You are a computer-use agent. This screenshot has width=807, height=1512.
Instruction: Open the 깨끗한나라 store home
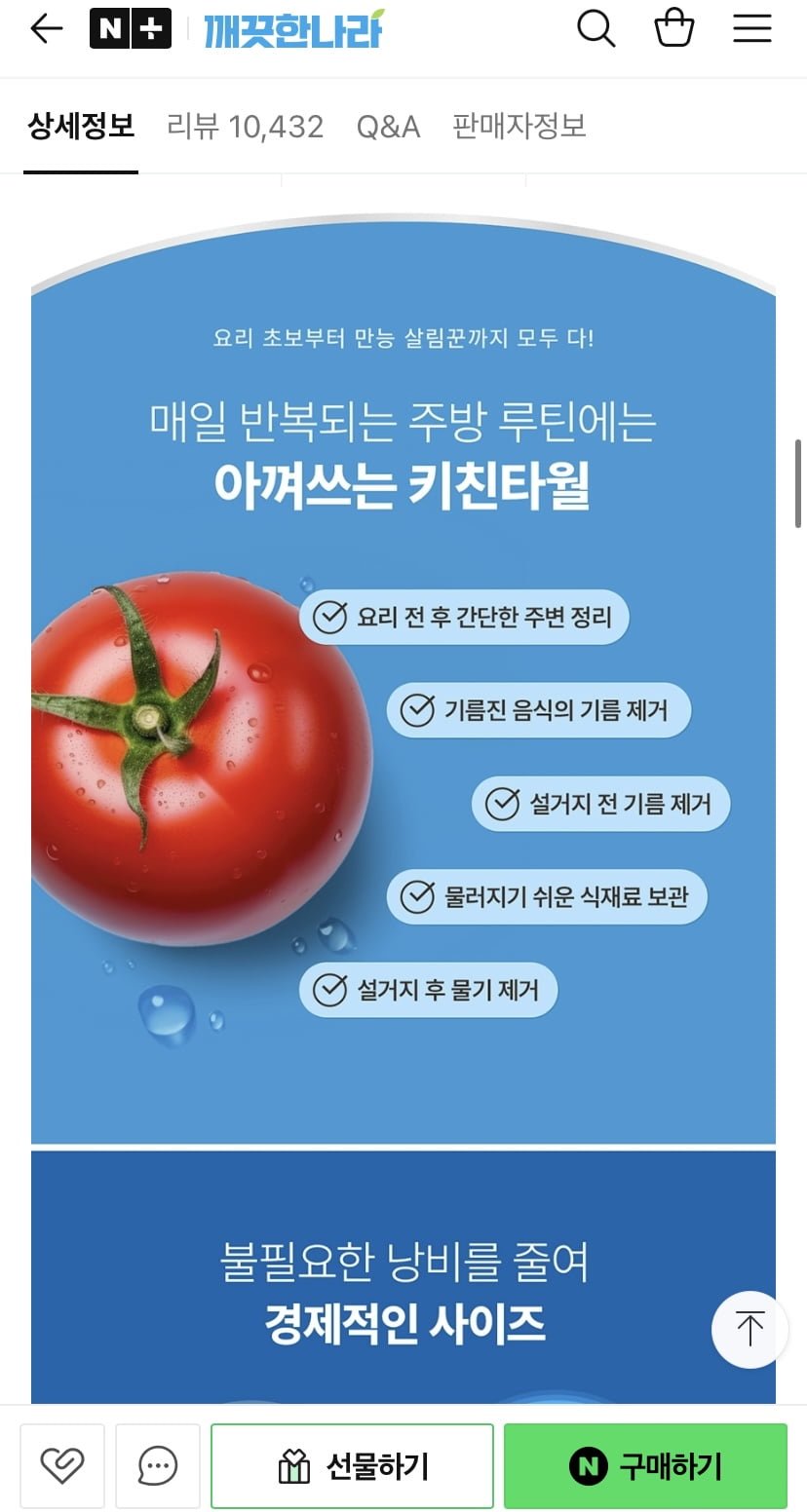(293, 29)
